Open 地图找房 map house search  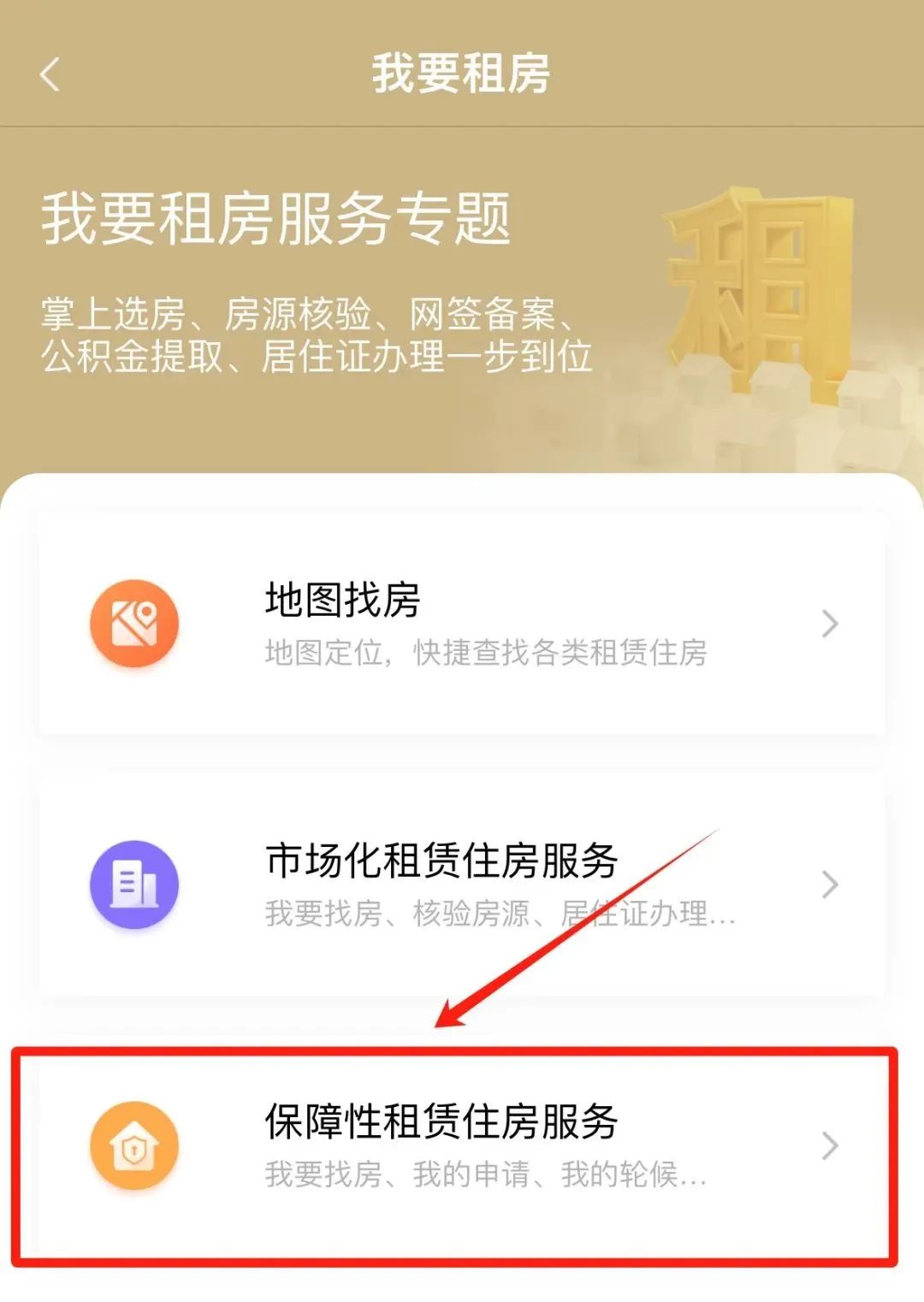click(x=462, y=624)
